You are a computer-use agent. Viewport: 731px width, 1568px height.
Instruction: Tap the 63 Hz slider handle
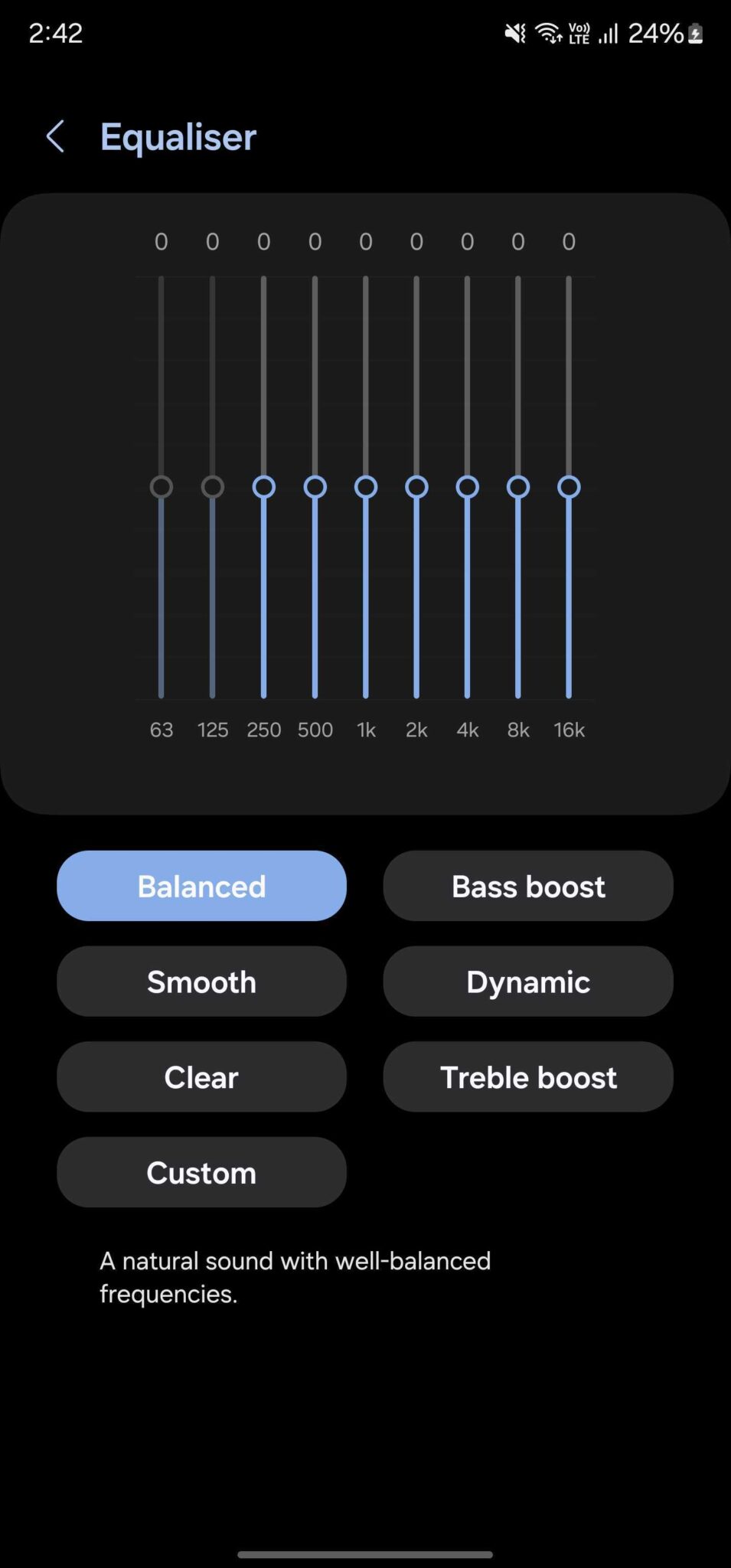coord(161,487)
